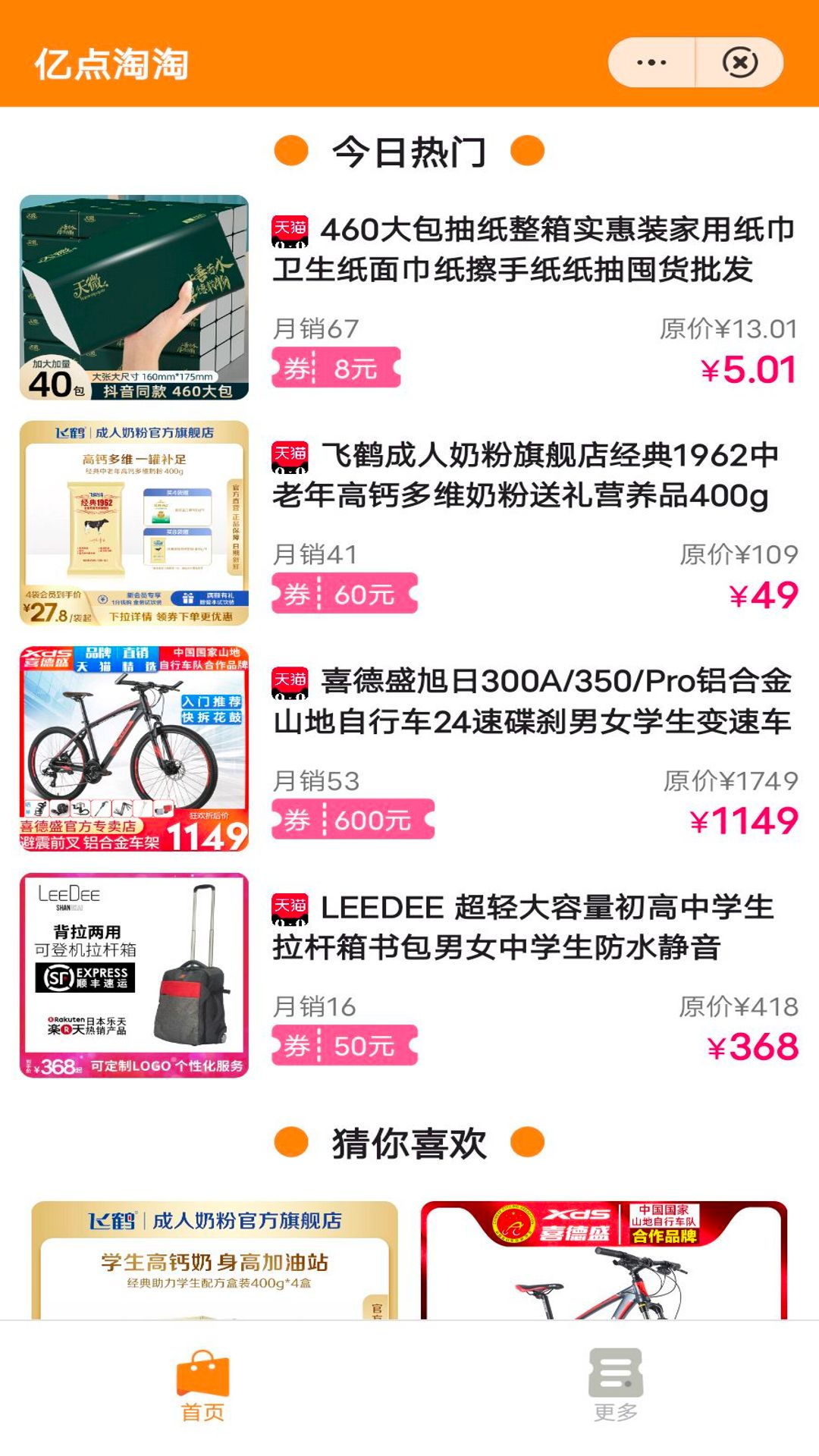Viewport: 819px width, 1456px height.
Task: Claim the 8元 coupon on the tissue product
Action: tap(337, 371)
